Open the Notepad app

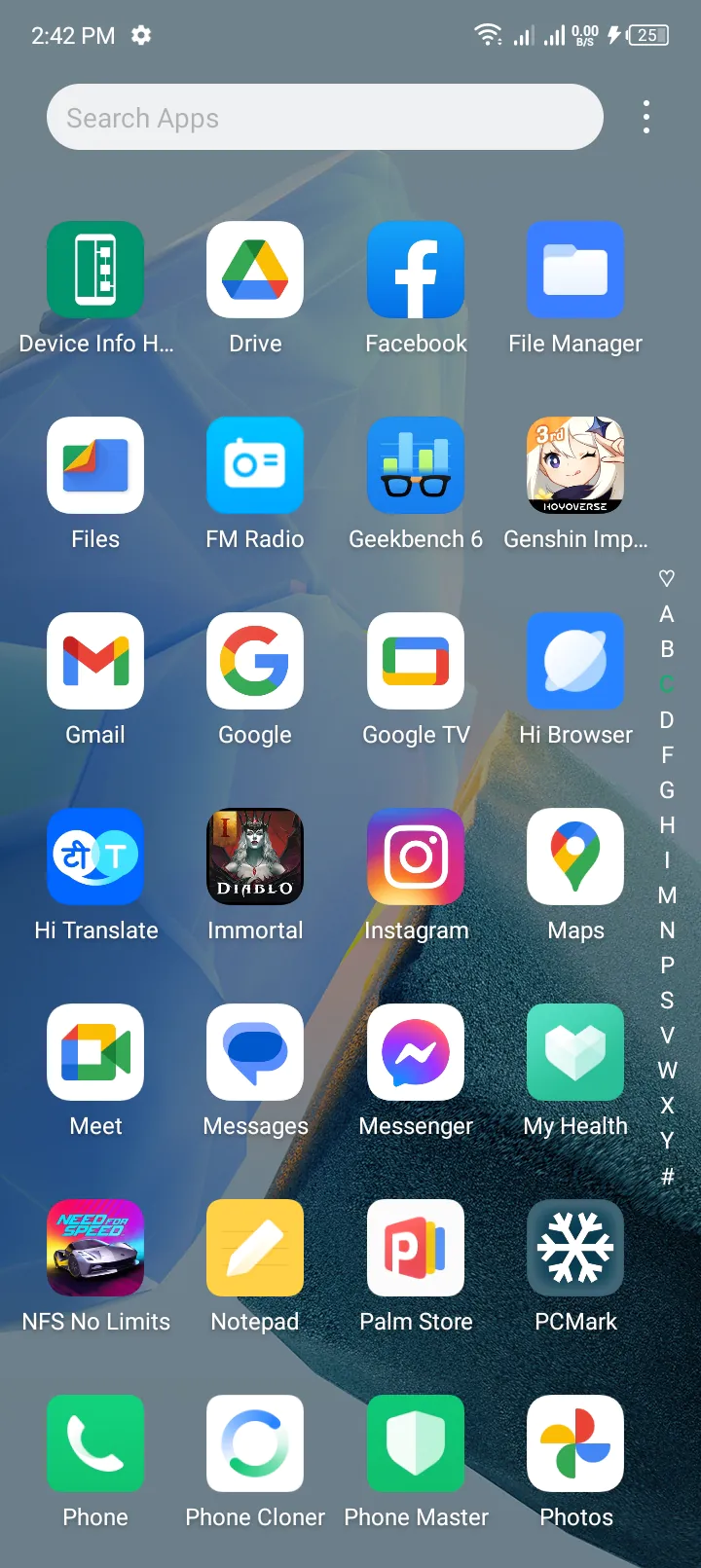255,1249
